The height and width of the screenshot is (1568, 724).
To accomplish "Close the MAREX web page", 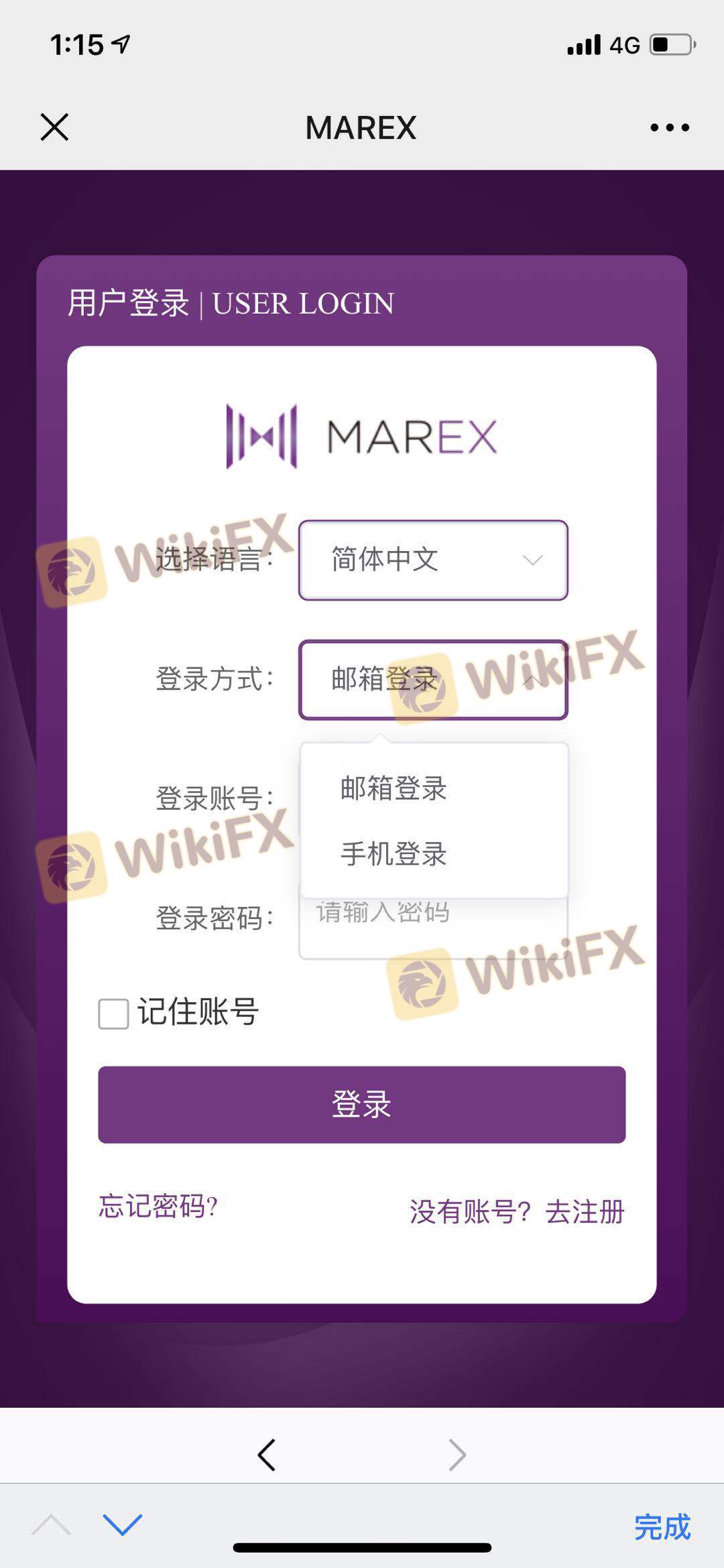I will tap(54, 127).
